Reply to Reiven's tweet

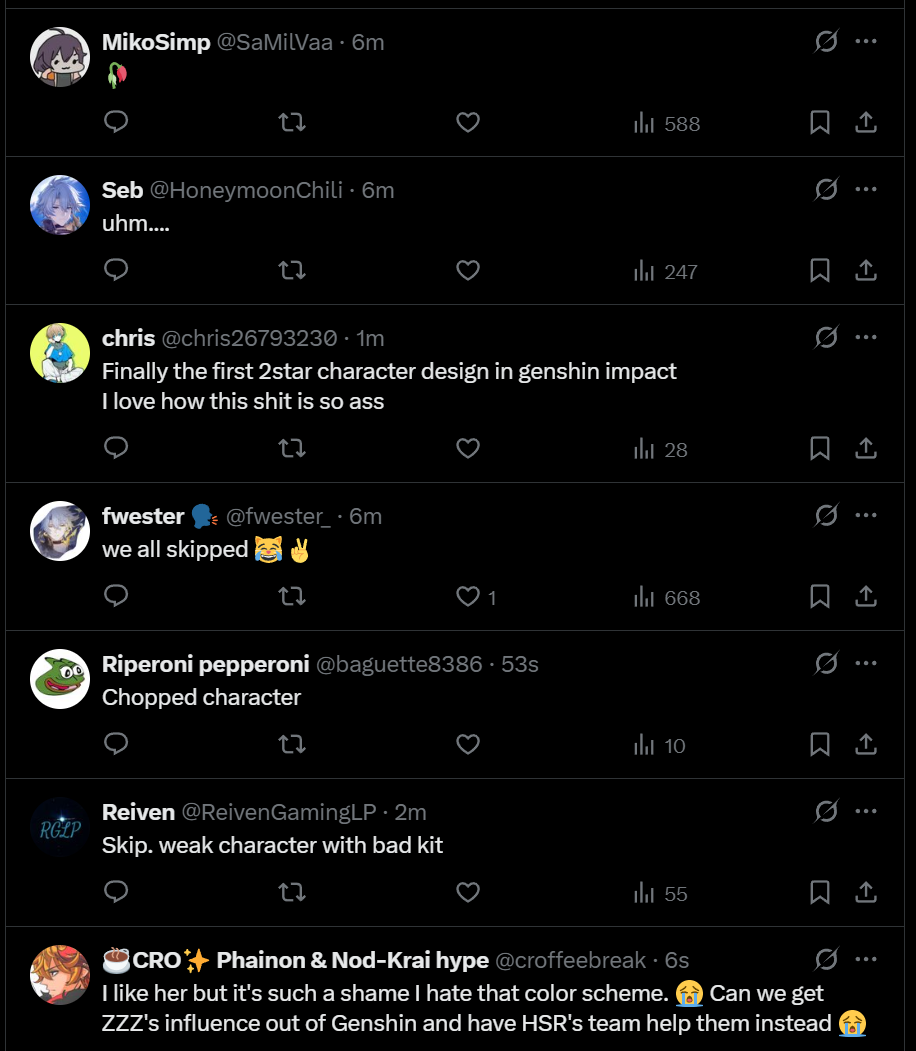[116, 893]
